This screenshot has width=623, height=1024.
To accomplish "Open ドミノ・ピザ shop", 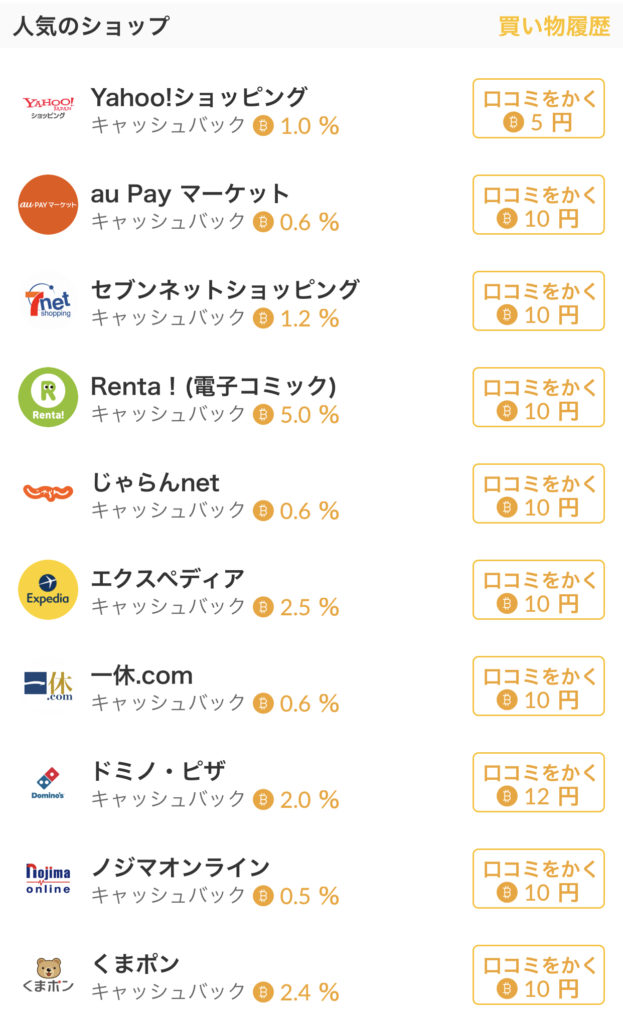I will coord(235,783).
